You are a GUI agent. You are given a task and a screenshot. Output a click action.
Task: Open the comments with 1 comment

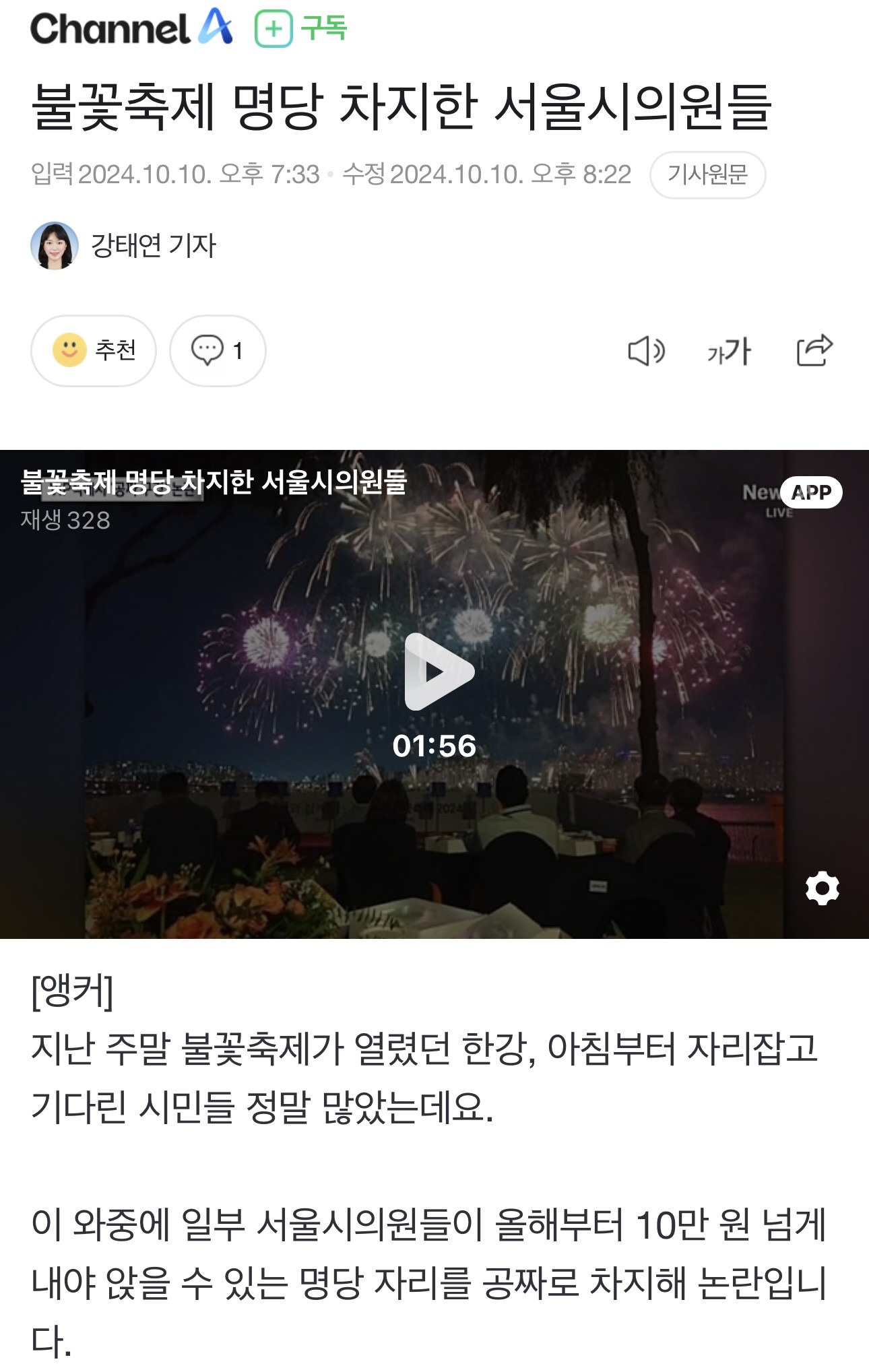218,351
